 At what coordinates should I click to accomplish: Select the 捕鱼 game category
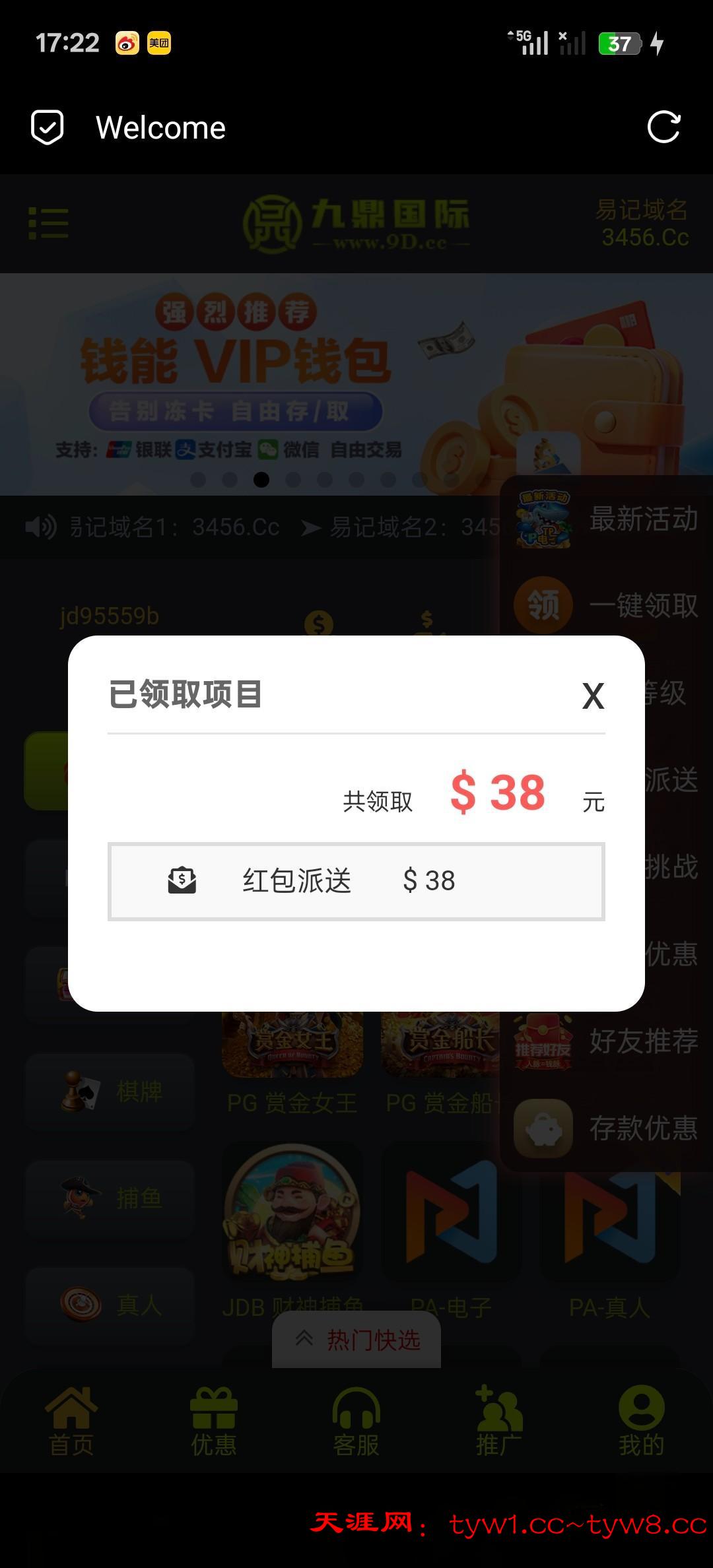(x=110, y=1198)
